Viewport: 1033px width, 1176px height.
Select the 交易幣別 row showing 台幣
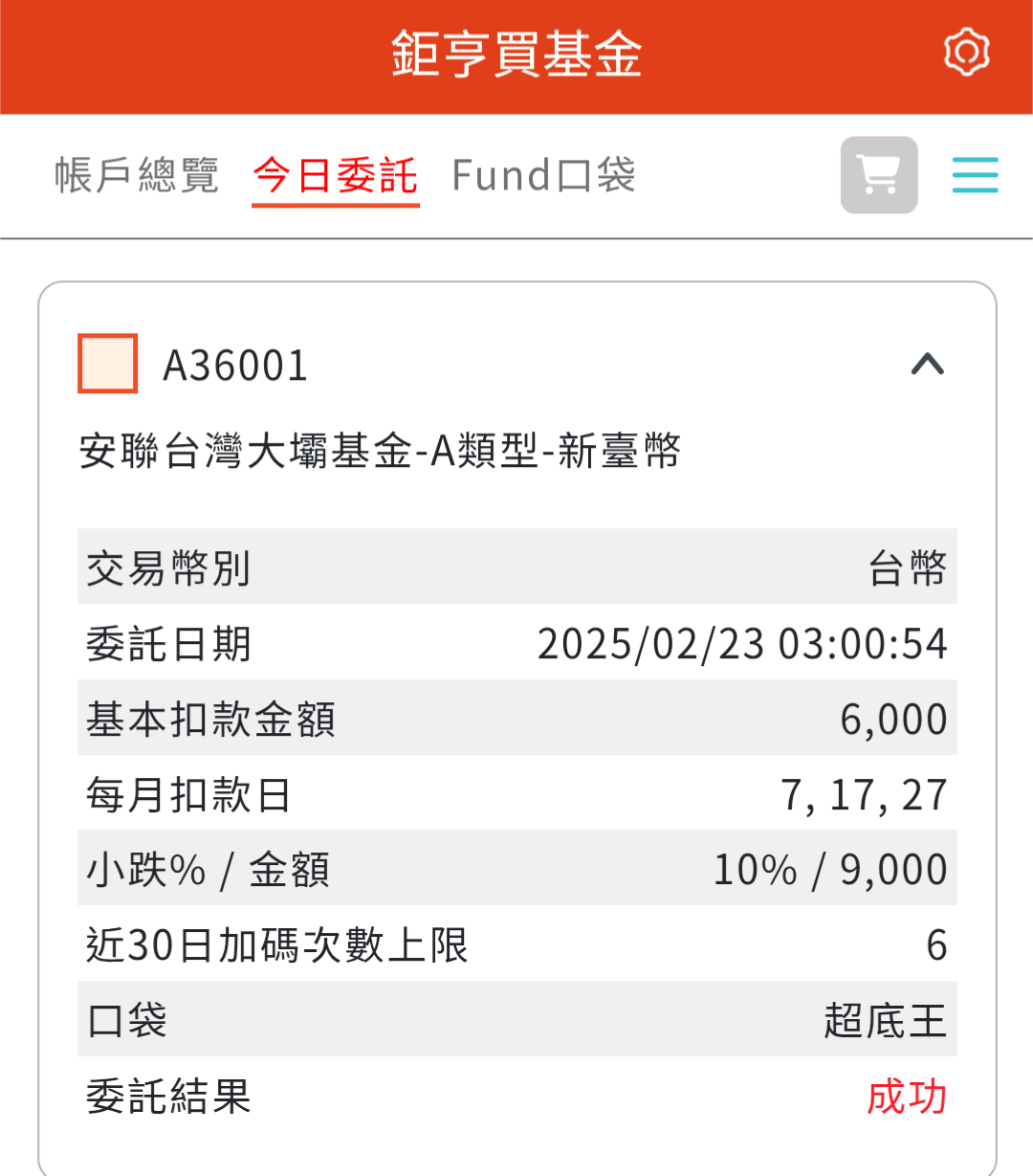pos(516,566)
